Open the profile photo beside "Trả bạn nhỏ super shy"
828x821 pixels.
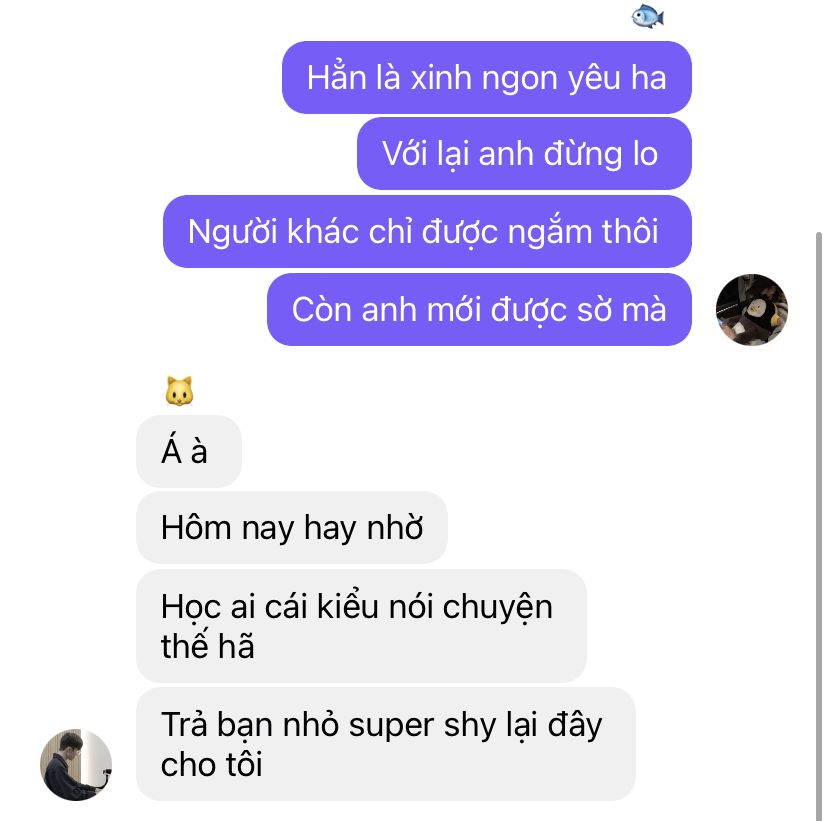76,765
